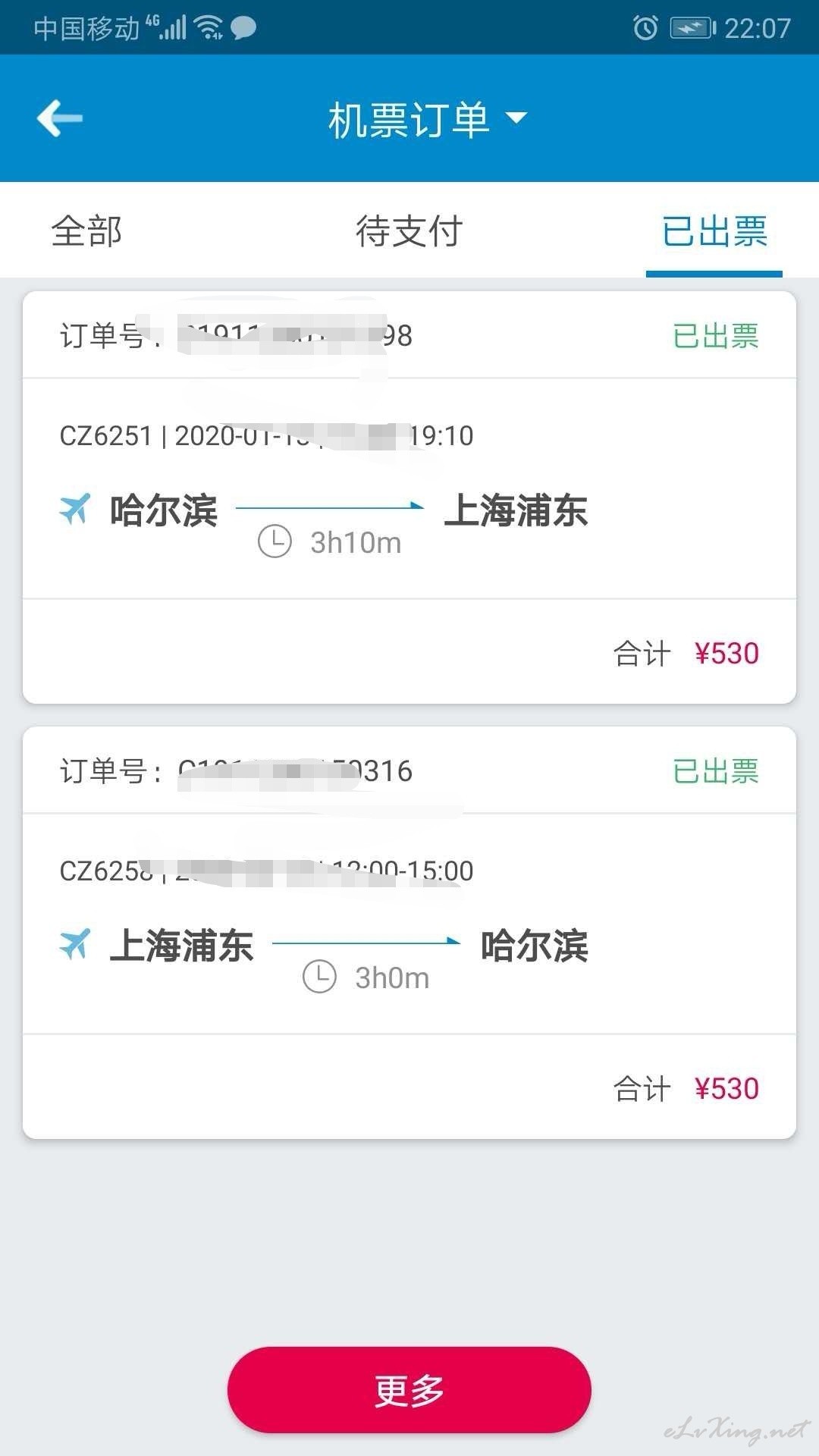Tap the 更多 button
The height and width of the screenshot is (1456, 819).
click(x=409, y=1390)
